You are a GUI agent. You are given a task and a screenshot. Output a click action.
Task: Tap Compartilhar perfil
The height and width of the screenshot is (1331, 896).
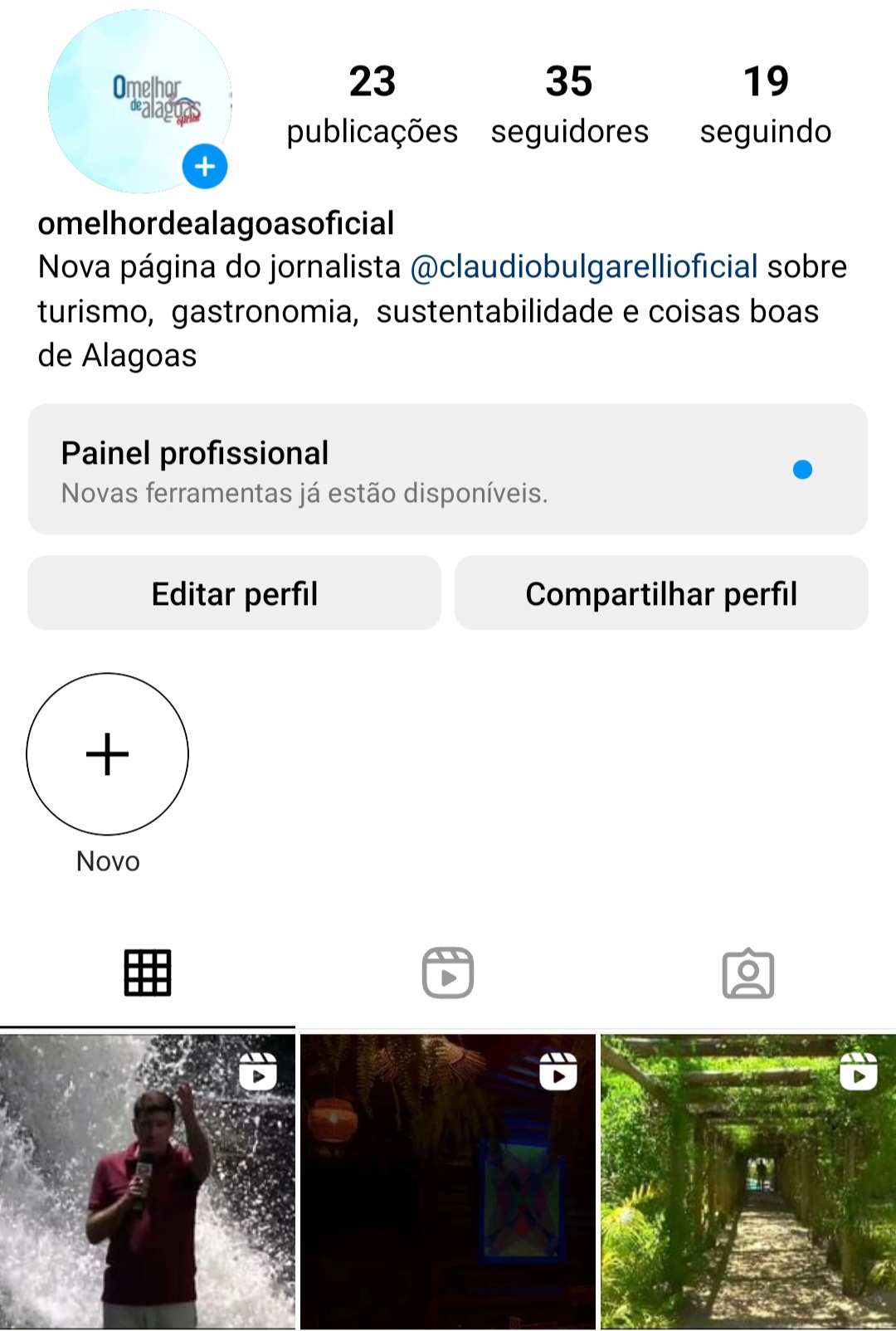pos(661,593)
